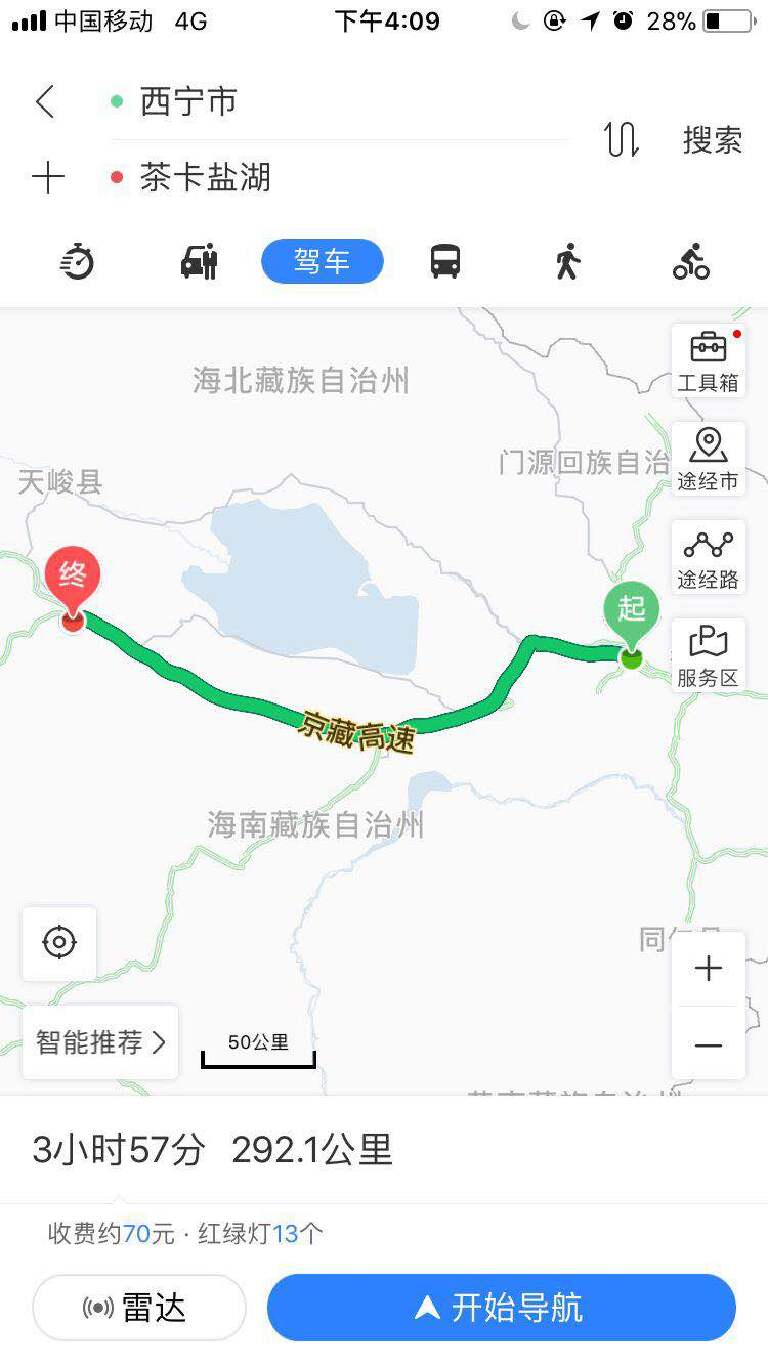This screenshot has height=1366, width=768.
Task: Switch to the bus transit tab
Action: coord(445,262)
